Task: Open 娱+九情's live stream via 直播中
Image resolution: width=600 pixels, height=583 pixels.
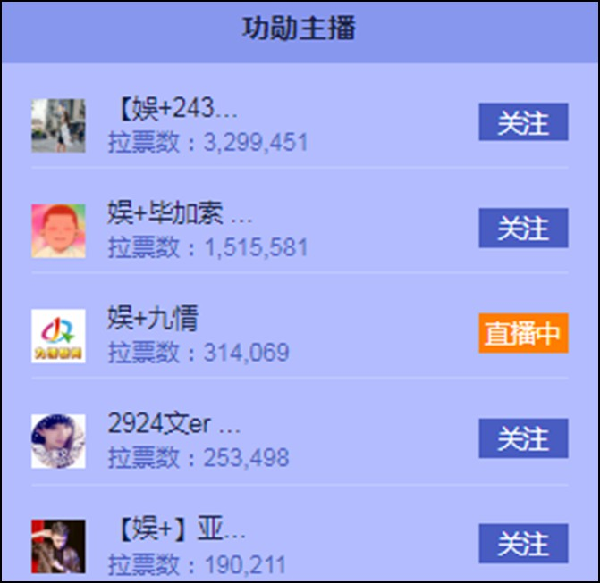Action: click(523, 334)
